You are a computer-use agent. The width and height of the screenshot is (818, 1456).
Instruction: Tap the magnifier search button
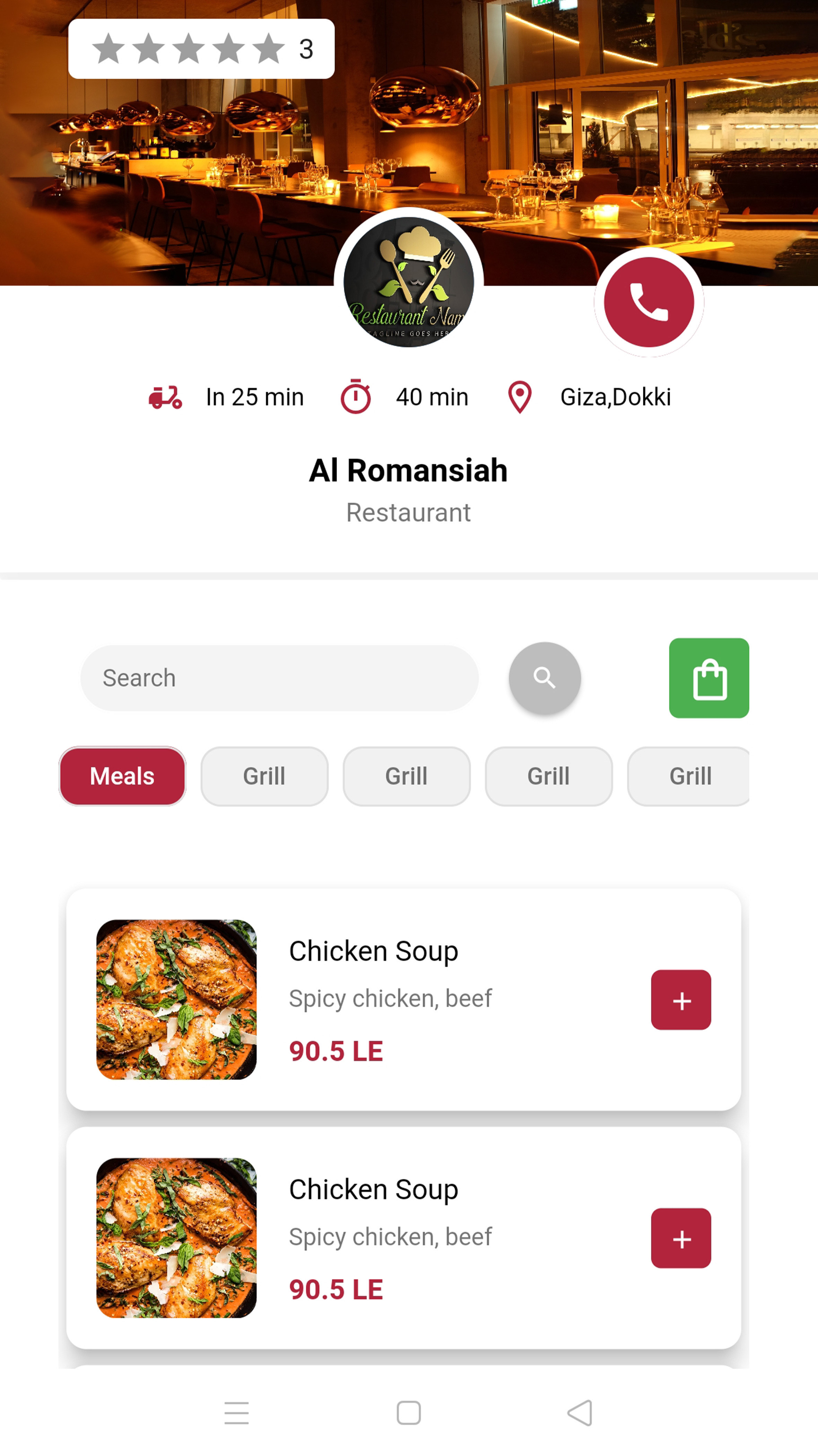coord(545,677)
